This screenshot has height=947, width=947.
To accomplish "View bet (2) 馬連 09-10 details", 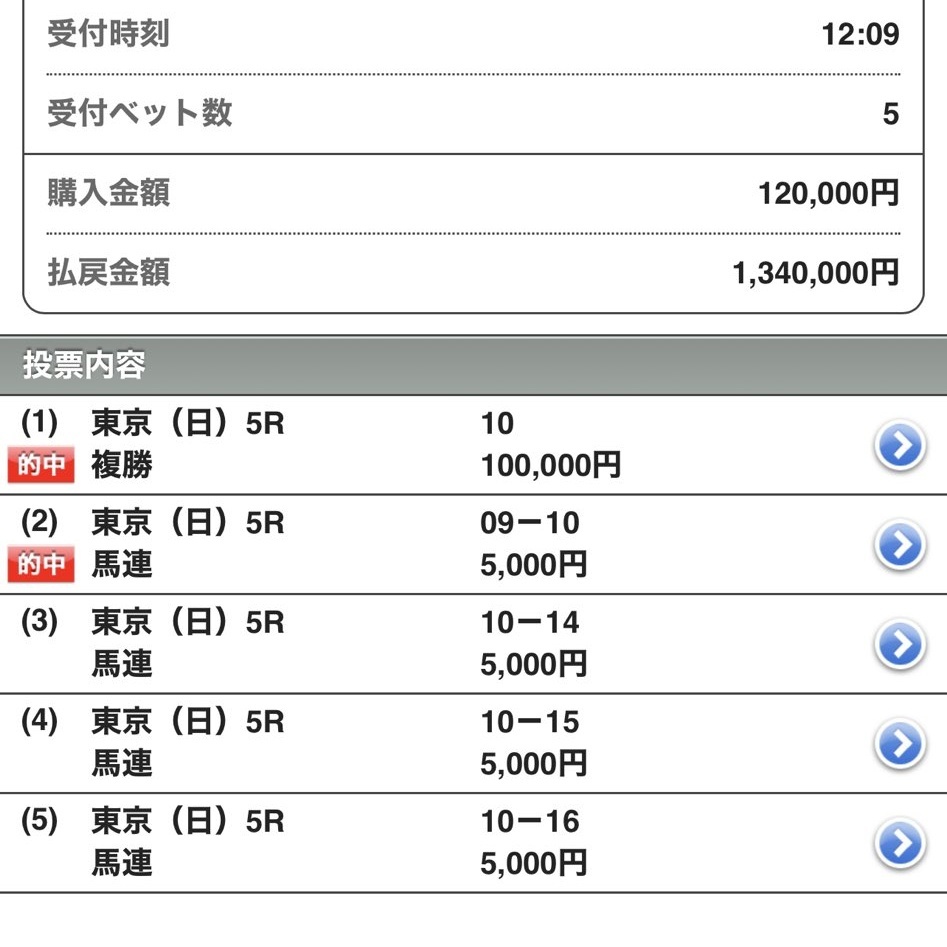I will 900,545.
